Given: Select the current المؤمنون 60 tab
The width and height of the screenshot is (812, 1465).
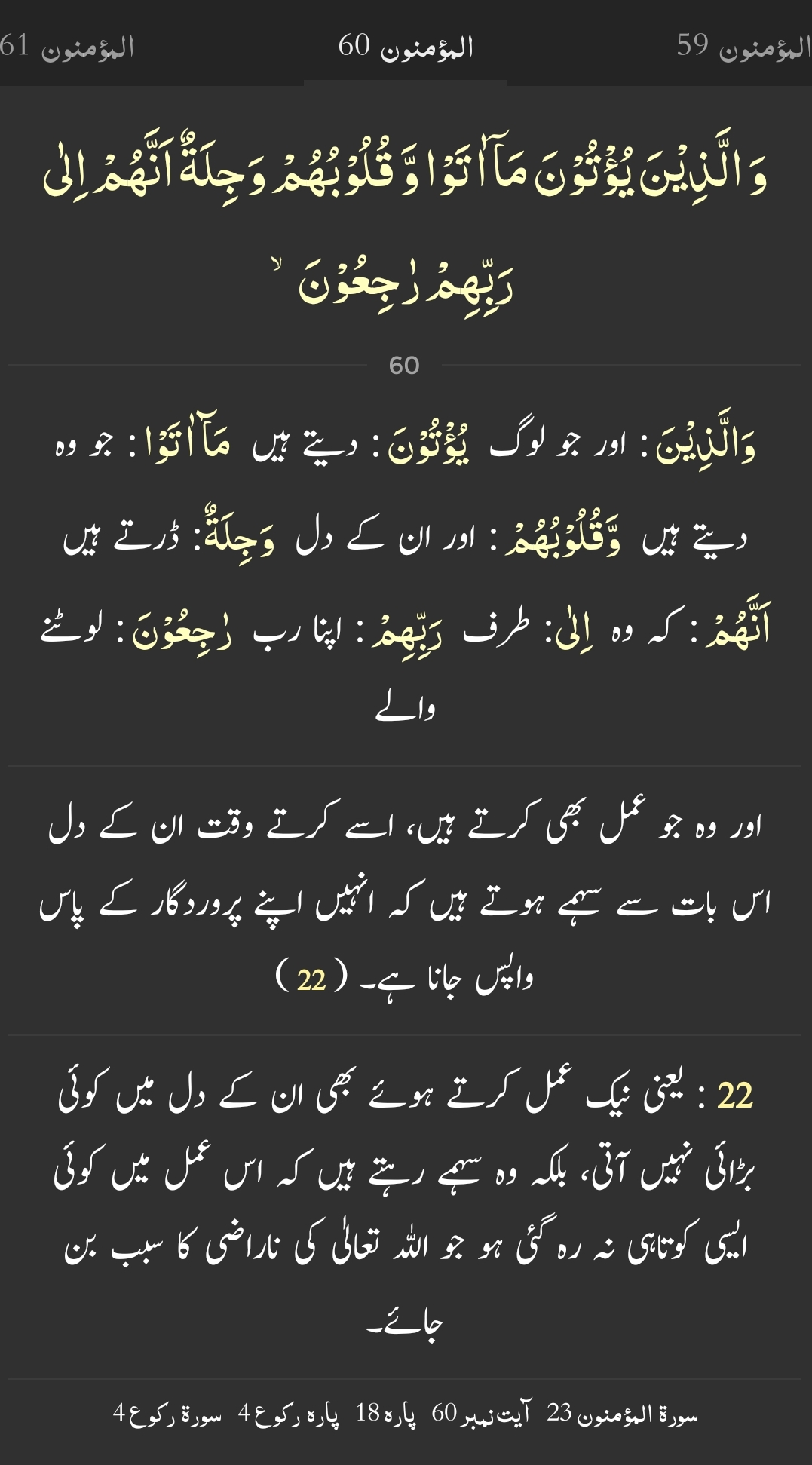Looking at the screenshot, I should click(406, 47).
